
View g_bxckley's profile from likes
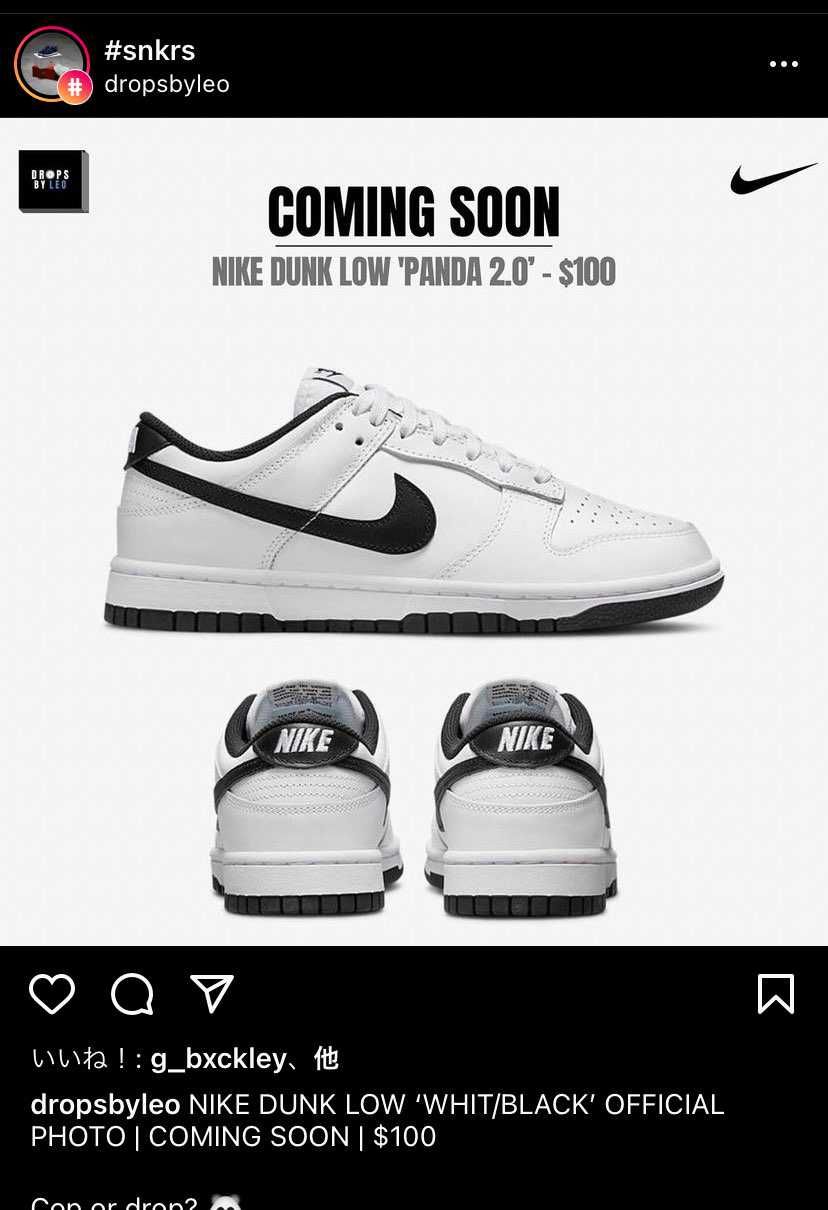(218, 1059)
